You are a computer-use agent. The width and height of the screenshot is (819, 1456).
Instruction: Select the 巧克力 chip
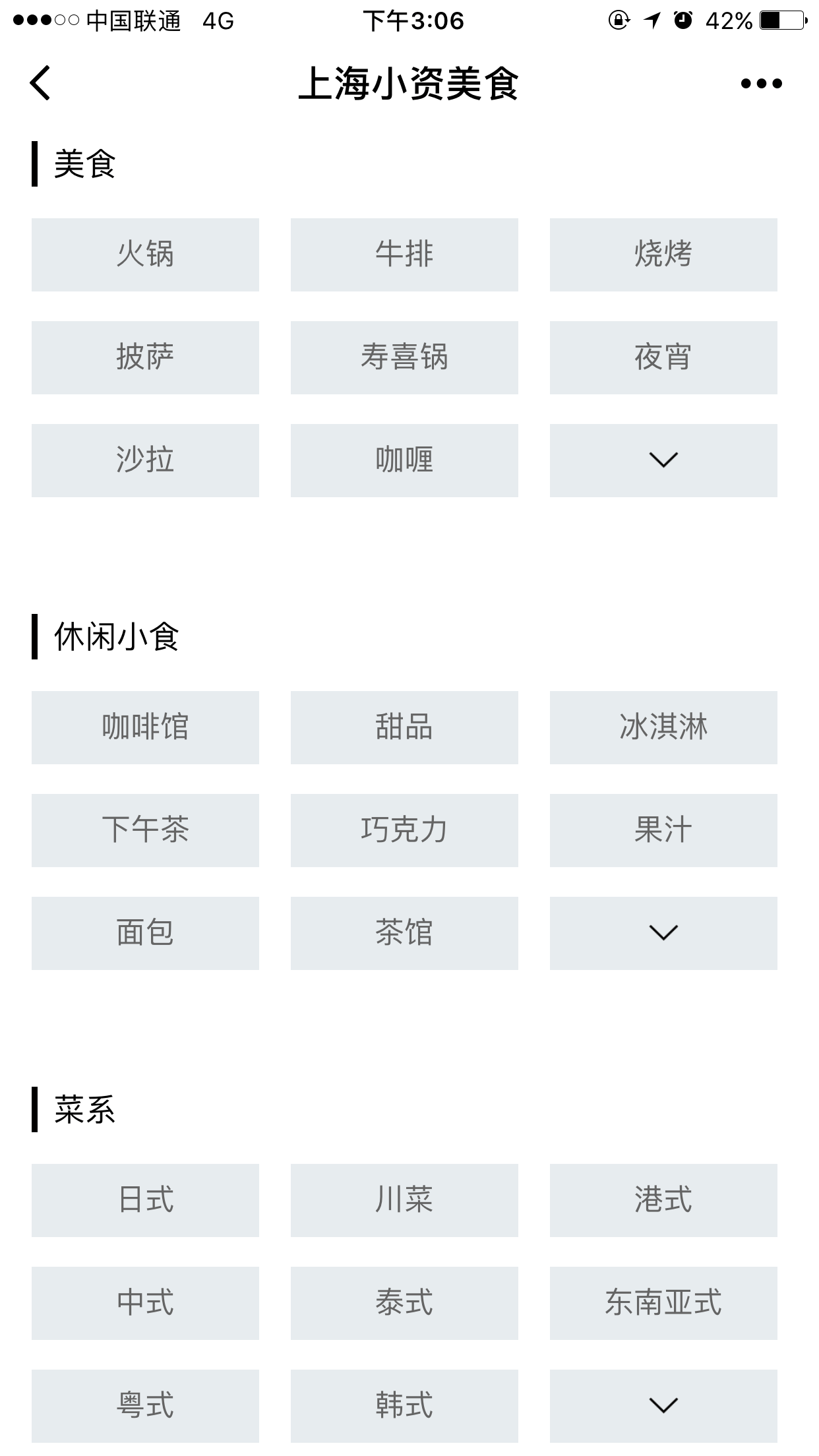404,830
